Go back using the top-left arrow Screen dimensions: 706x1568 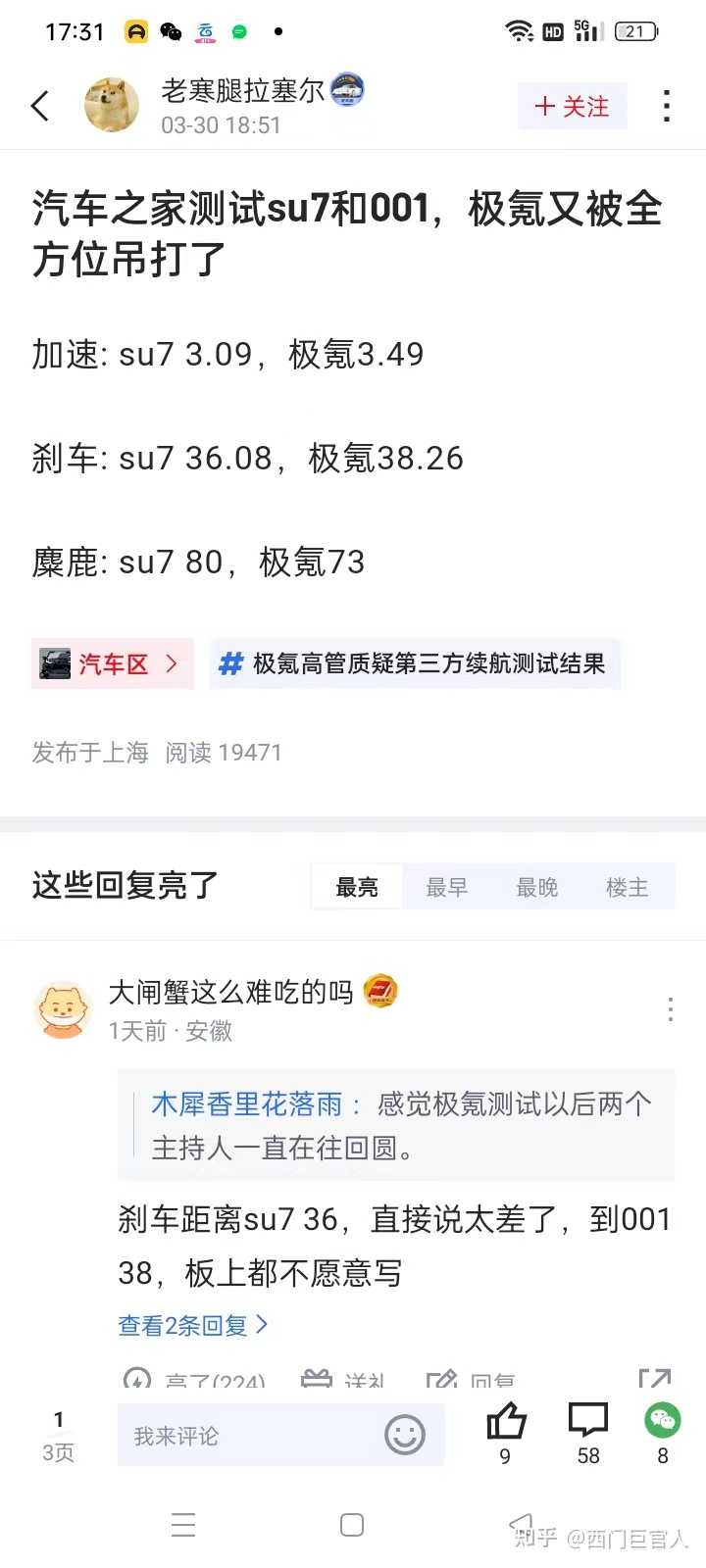point(40,106)
